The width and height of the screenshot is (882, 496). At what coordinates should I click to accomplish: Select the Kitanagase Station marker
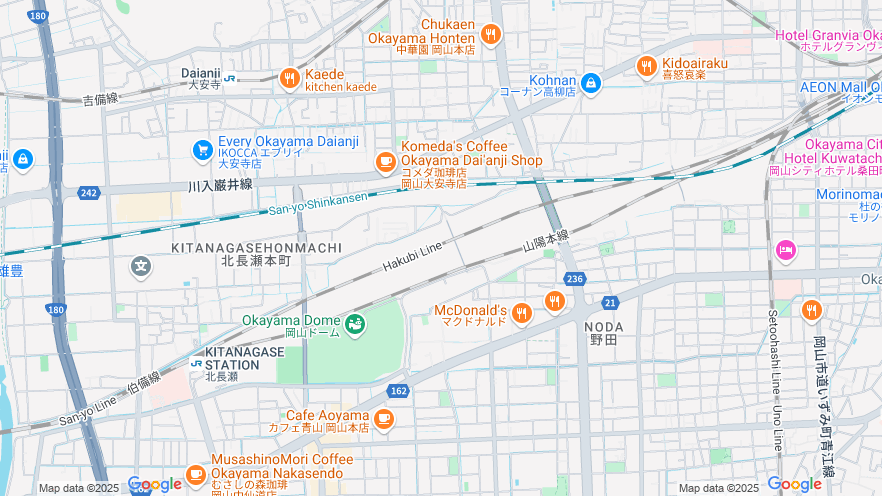click(x=196, y=363)
